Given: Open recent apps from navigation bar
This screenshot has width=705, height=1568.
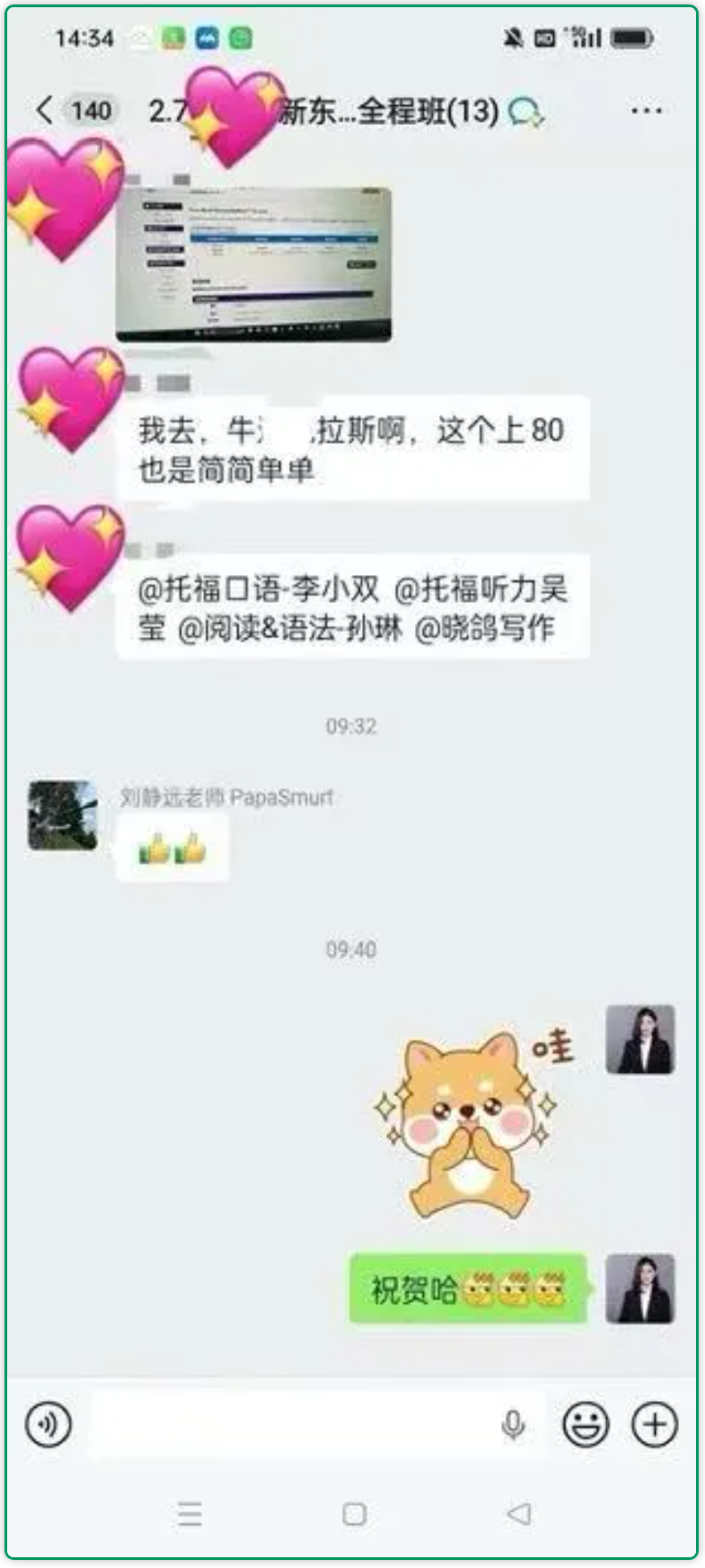Looking at the screenshot, I should point(189,1514).
